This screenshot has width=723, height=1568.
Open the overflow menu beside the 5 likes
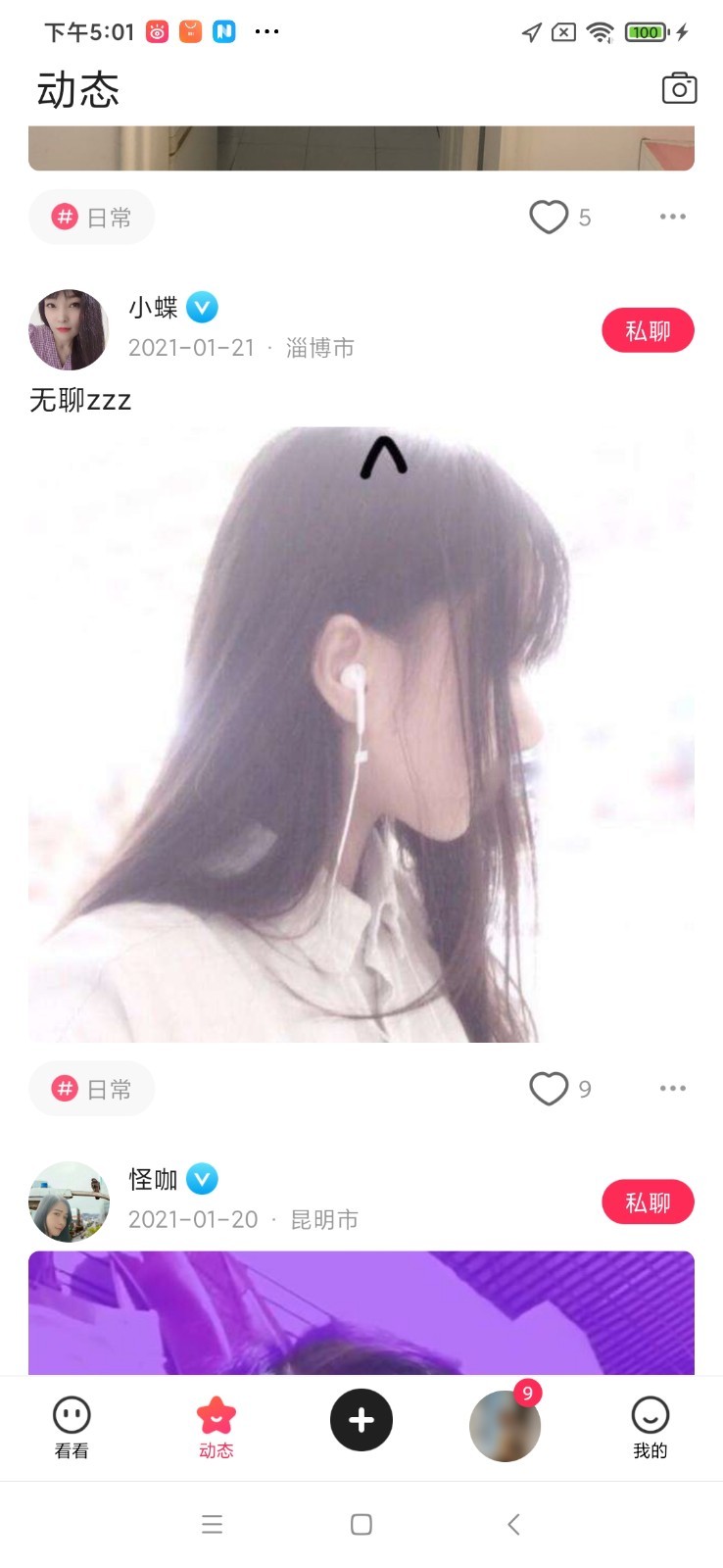[x=672, y=217]
